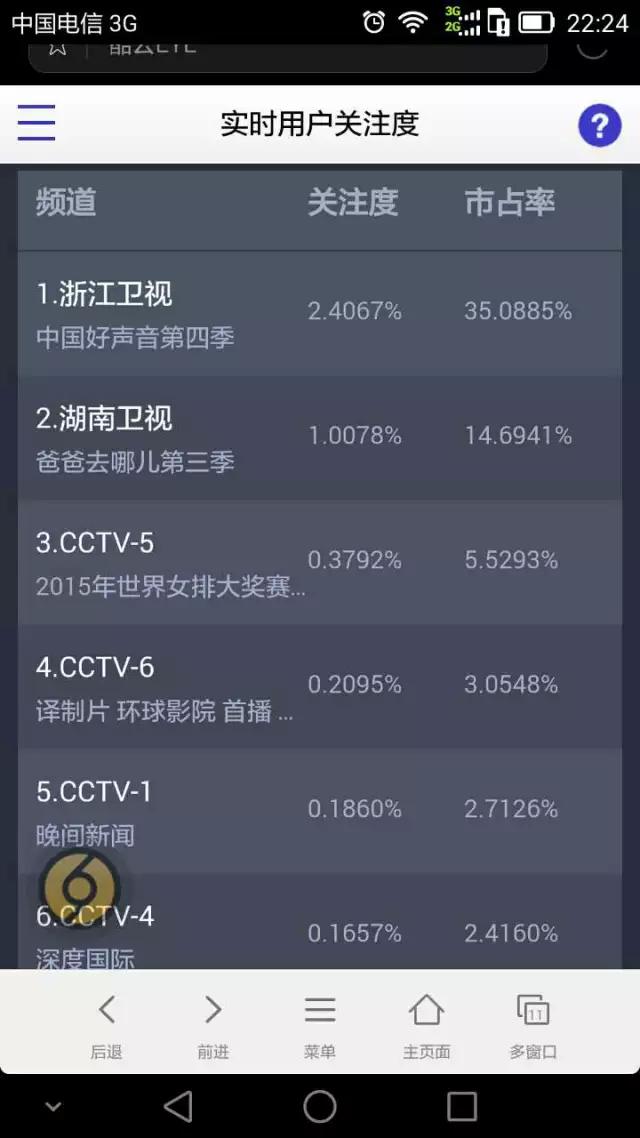Open the help question mark icon

click(x=599, y=125)
